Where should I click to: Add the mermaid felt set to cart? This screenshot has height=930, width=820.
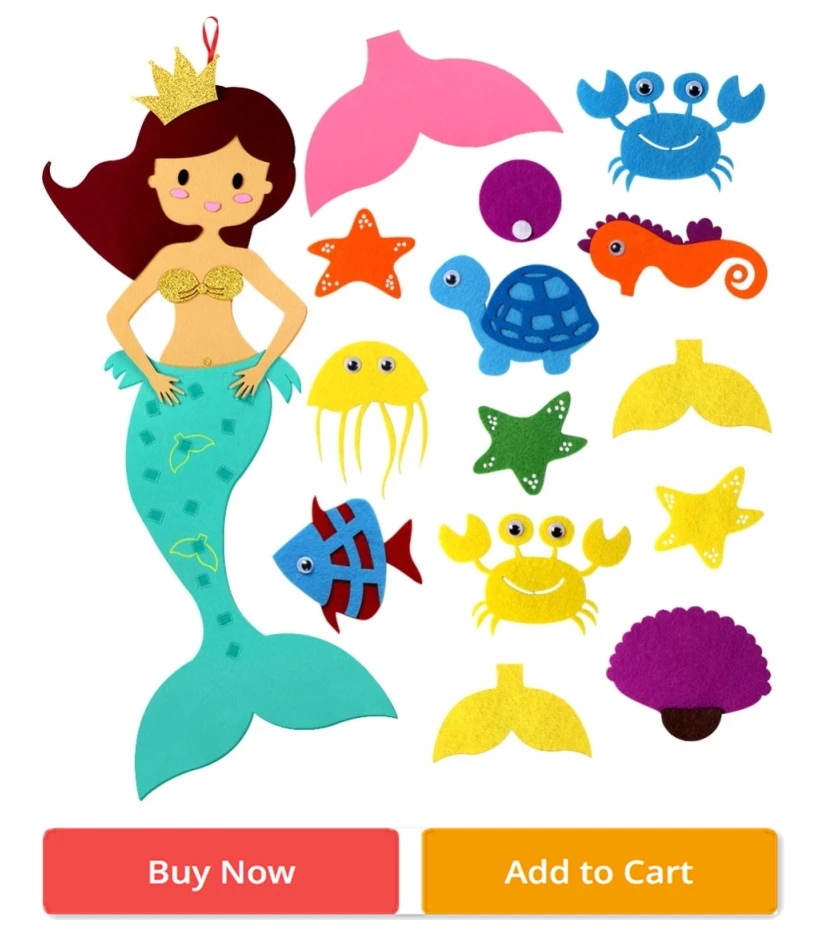click(599, 871)
